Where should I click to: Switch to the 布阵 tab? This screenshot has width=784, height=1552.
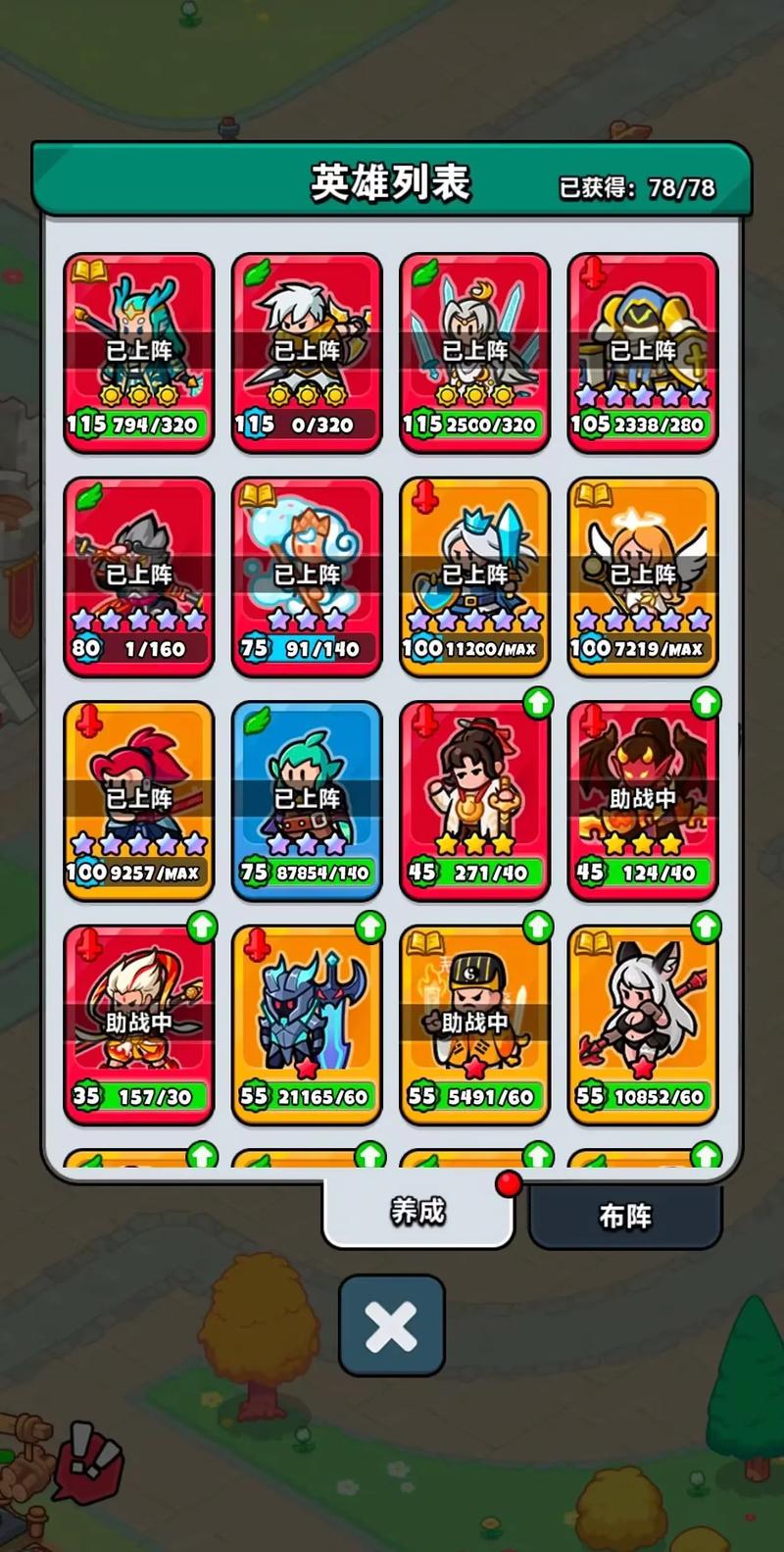pos(625,1216)
